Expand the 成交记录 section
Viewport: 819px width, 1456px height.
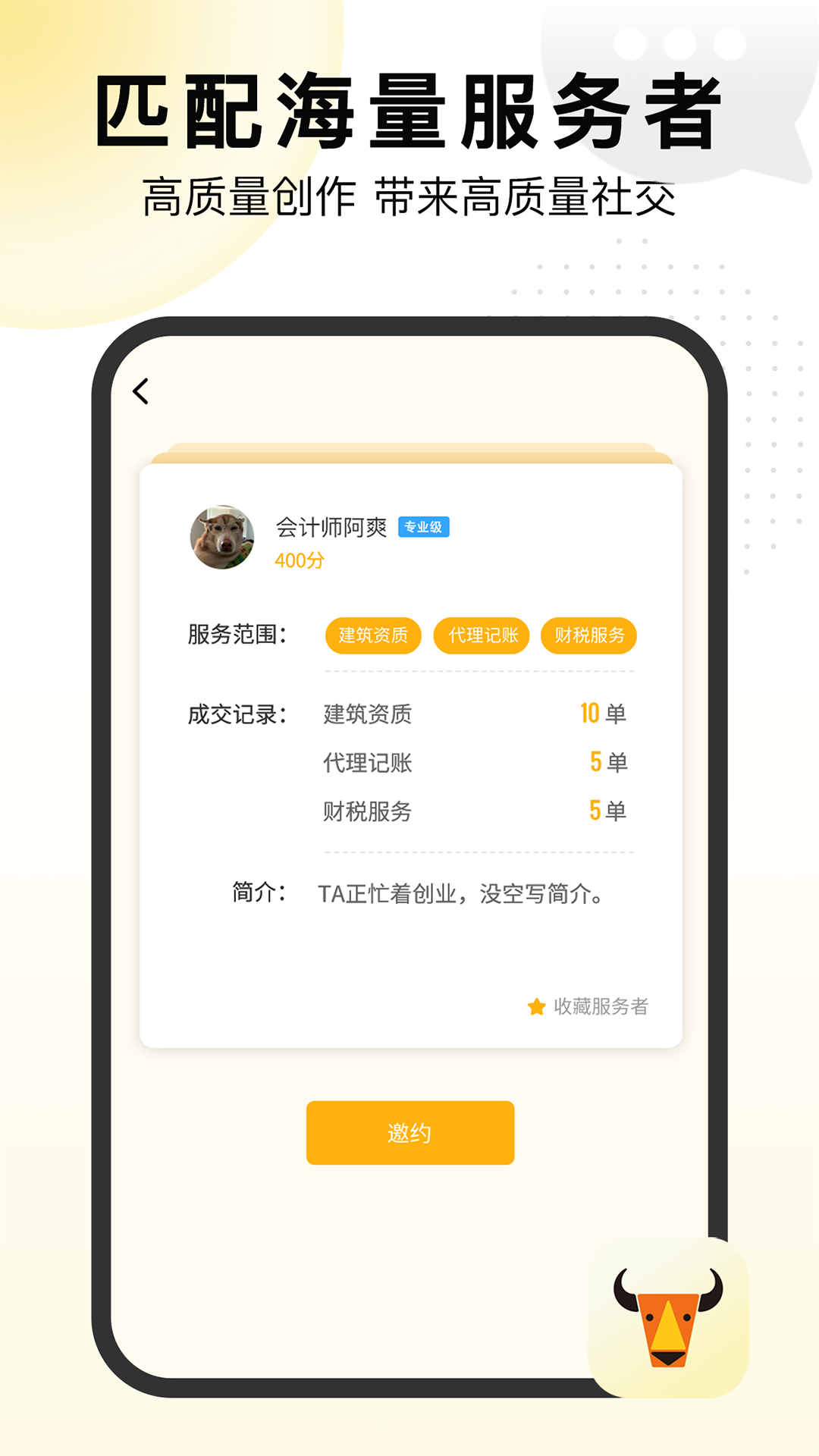pyautogui.click(x=237, y=714)
